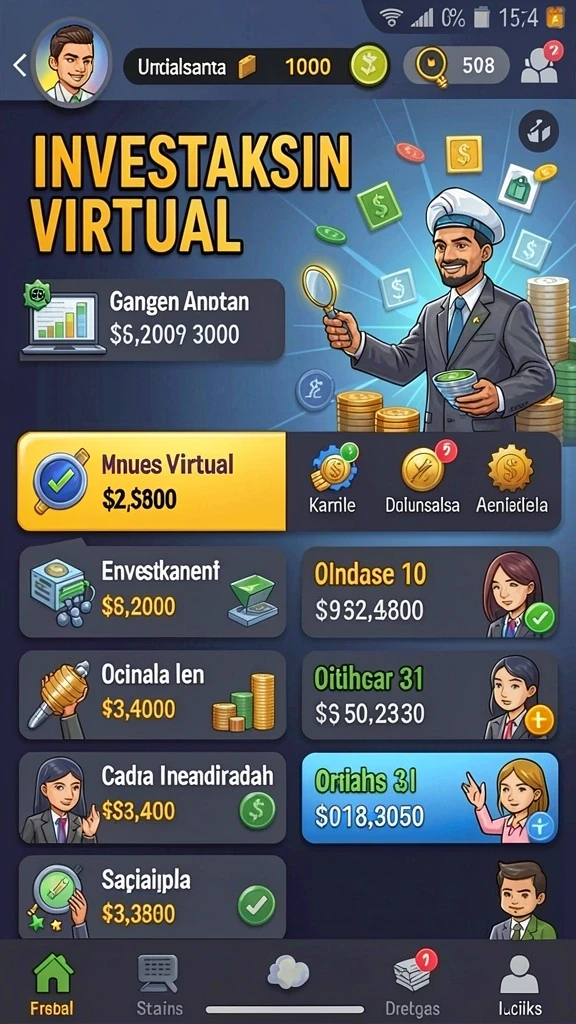Go back using the arrow
The height and width of the screenshot is (1024, 576).
coord(20,65)
